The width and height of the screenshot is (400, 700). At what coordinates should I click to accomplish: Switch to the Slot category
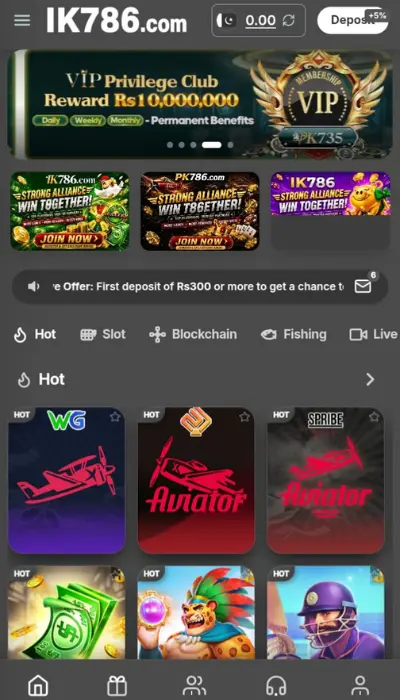(103, 334)
